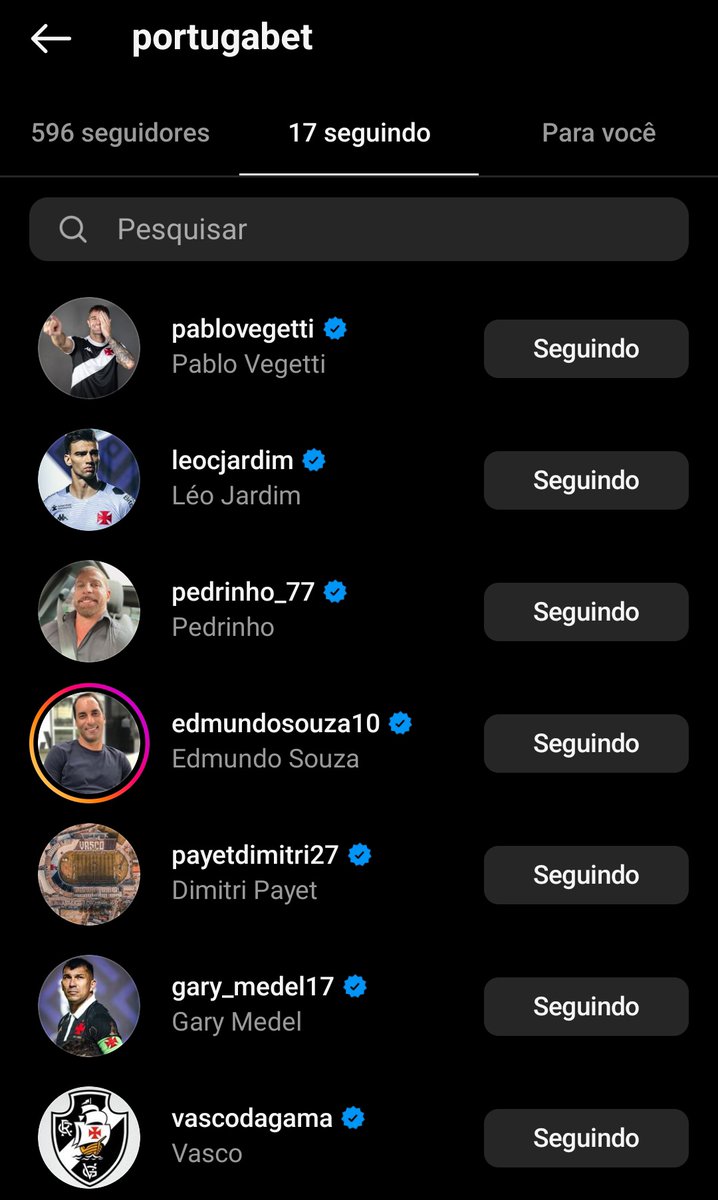Screen dimensions: 718x1200
Task: Unfollow leocjardim via Seguindo button
Action: pyautogui.click(x=586, y=480)
